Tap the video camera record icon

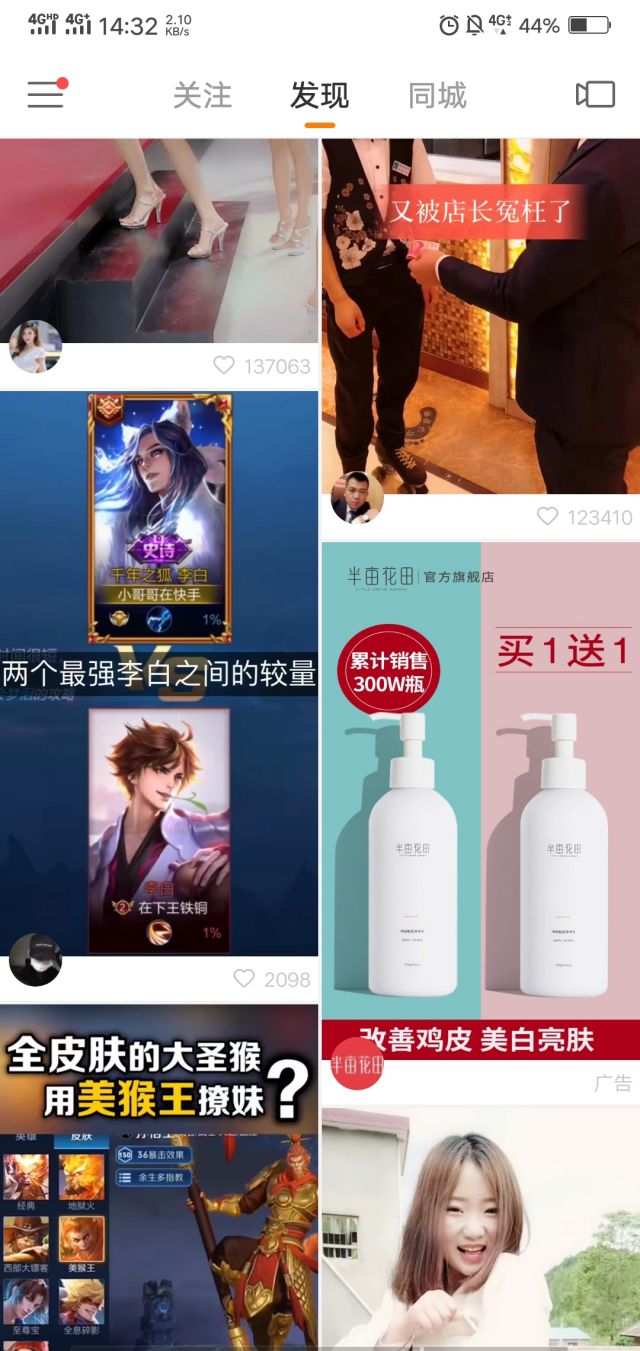tap(595, 95)
